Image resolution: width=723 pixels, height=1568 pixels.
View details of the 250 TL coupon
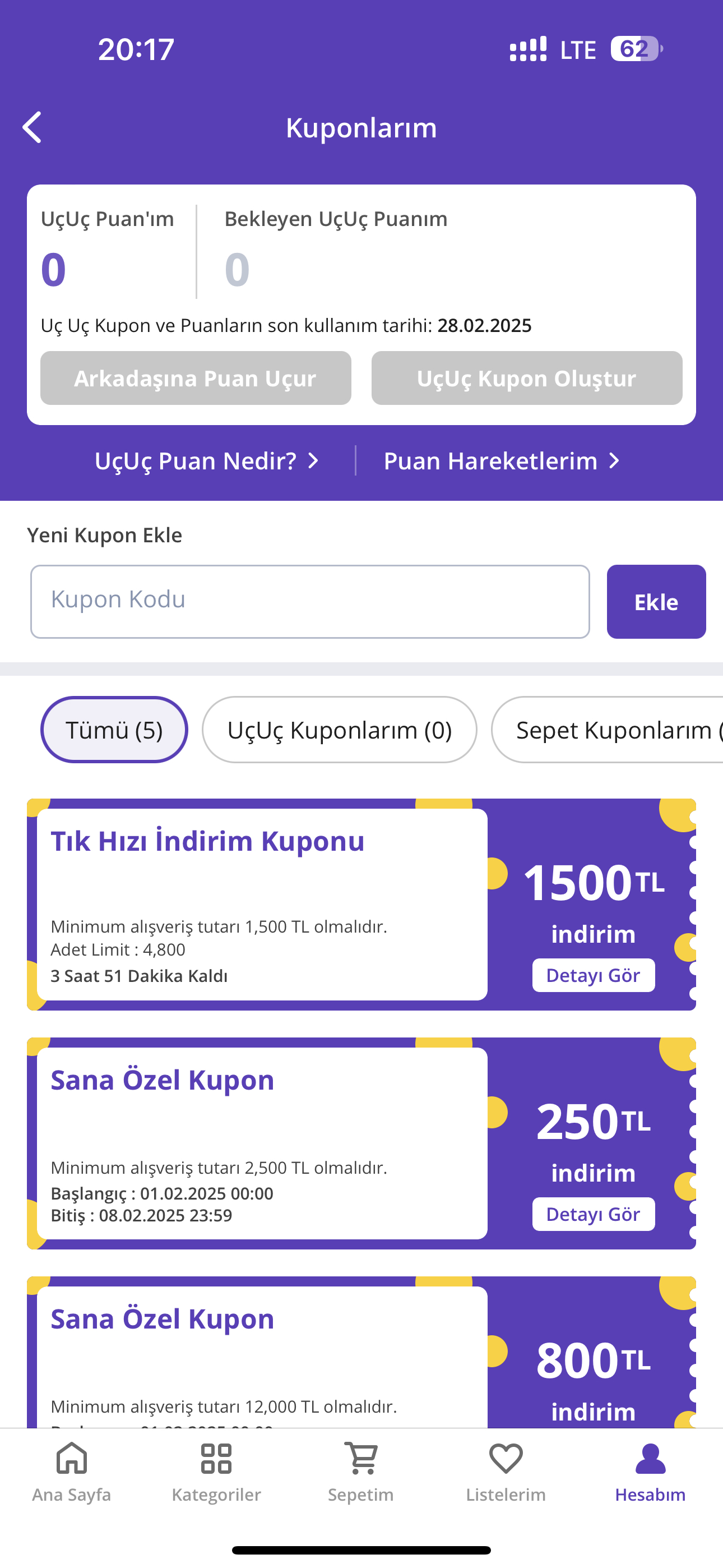(x=594, y=1214)
